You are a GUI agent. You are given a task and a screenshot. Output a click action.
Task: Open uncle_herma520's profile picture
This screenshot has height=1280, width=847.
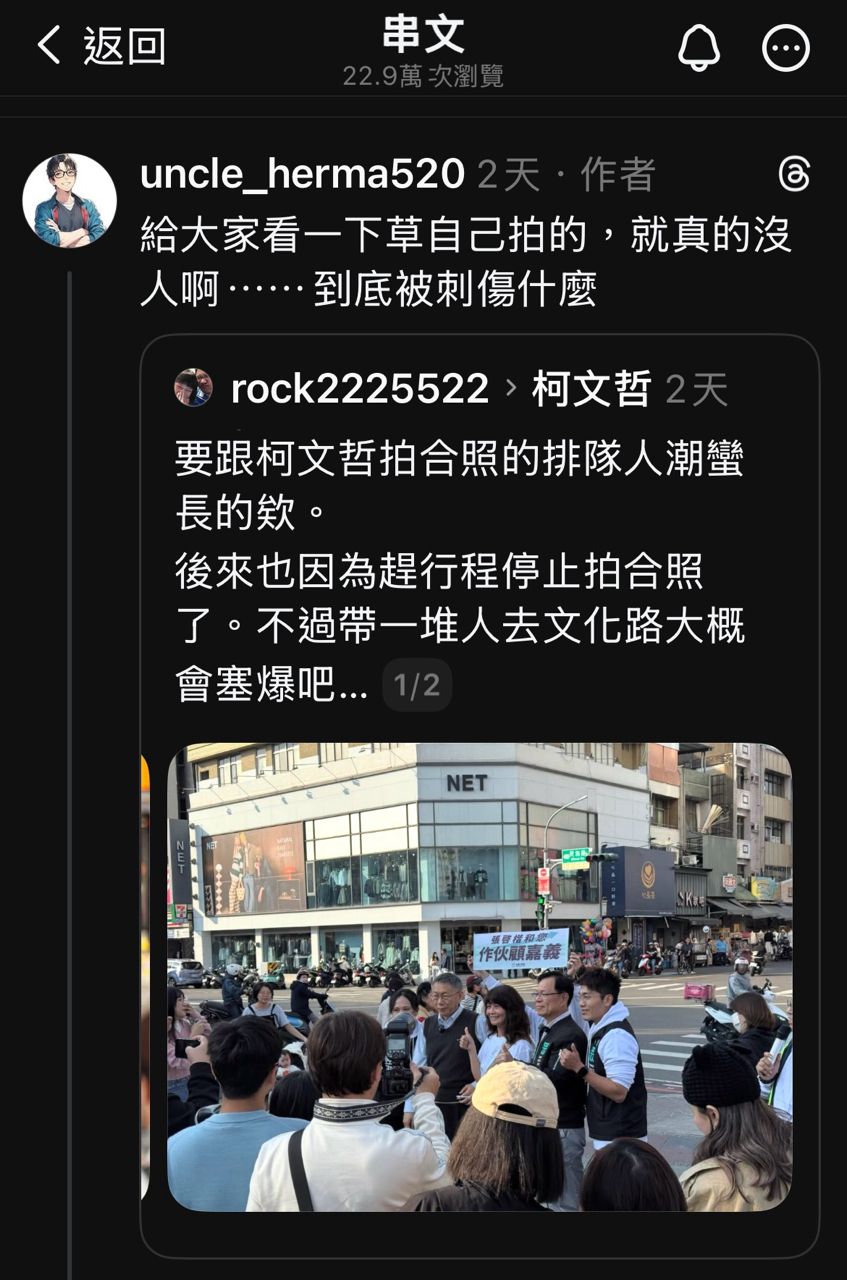tap(69, 200)
